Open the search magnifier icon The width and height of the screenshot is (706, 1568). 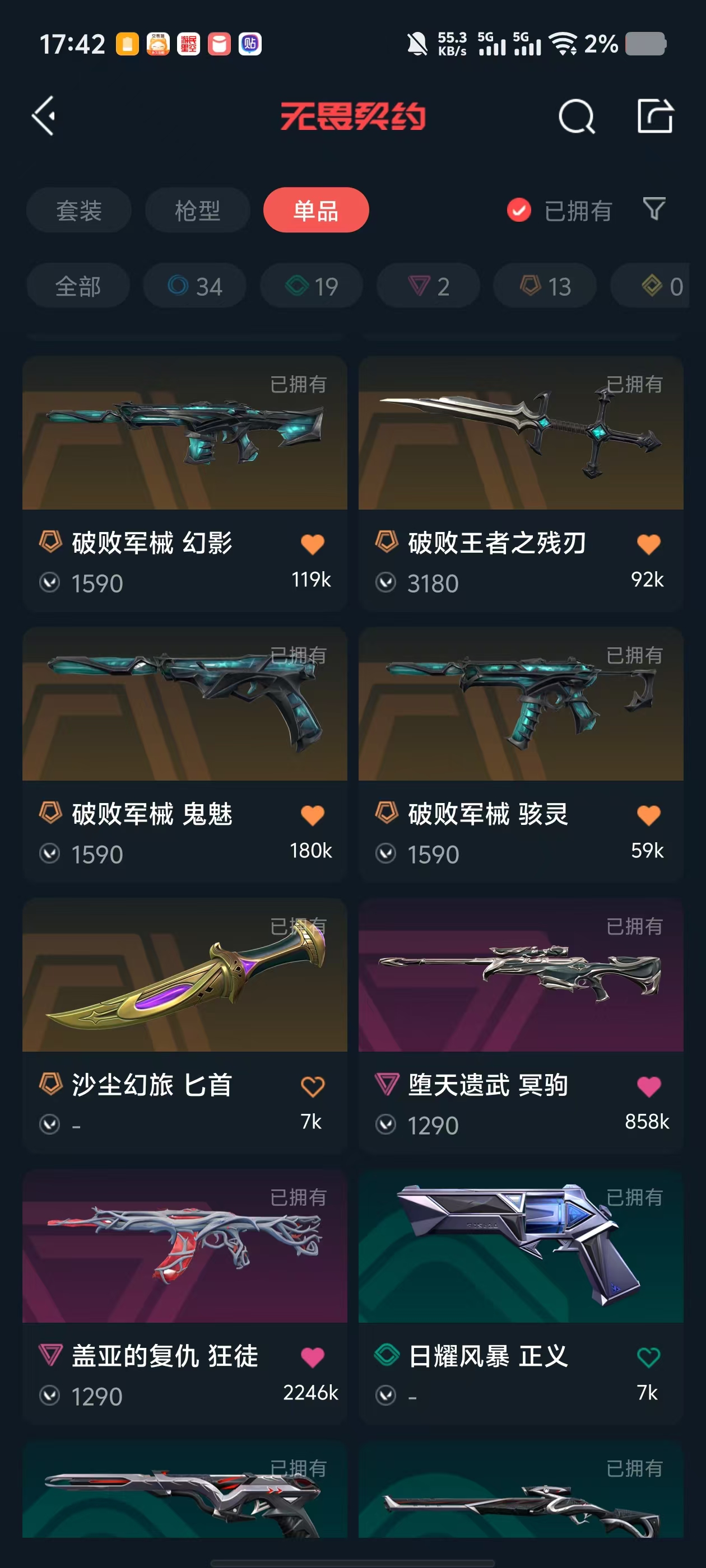[575, 116]
